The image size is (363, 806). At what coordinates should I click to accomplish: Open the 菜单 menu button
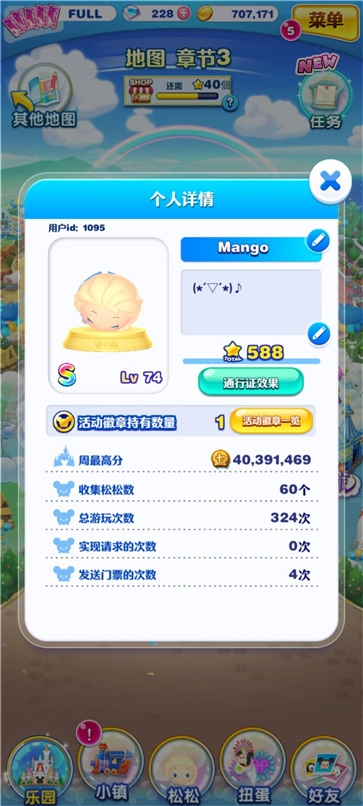click(325, 21)
